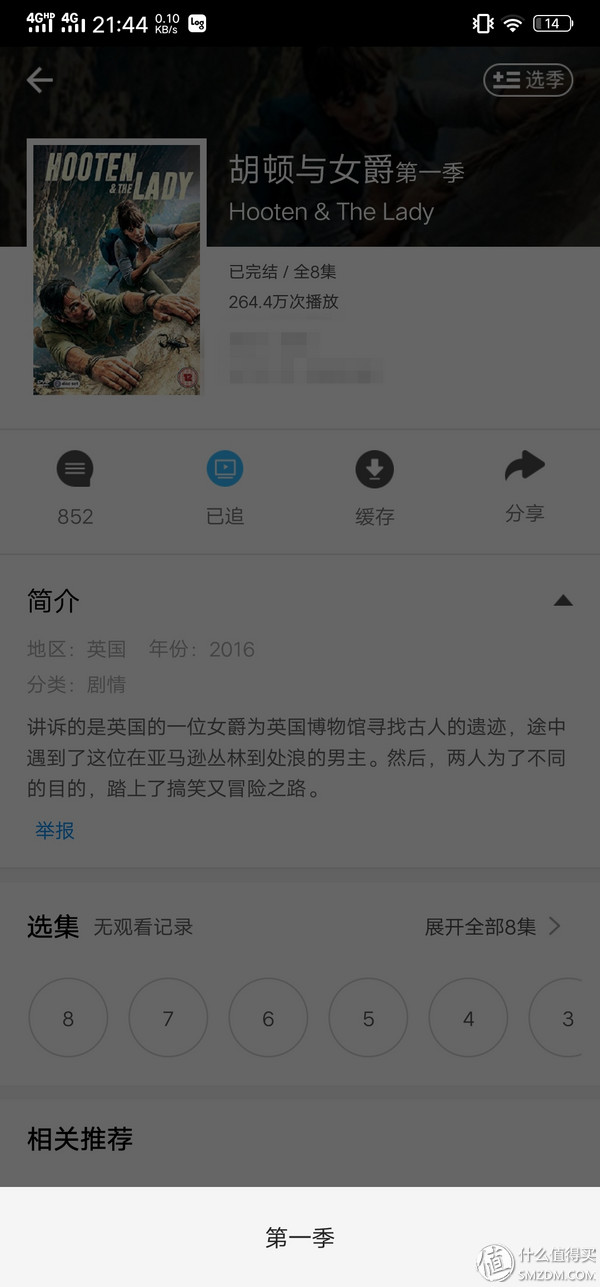
Task: Play episode 5
Action: (368, 1018)
